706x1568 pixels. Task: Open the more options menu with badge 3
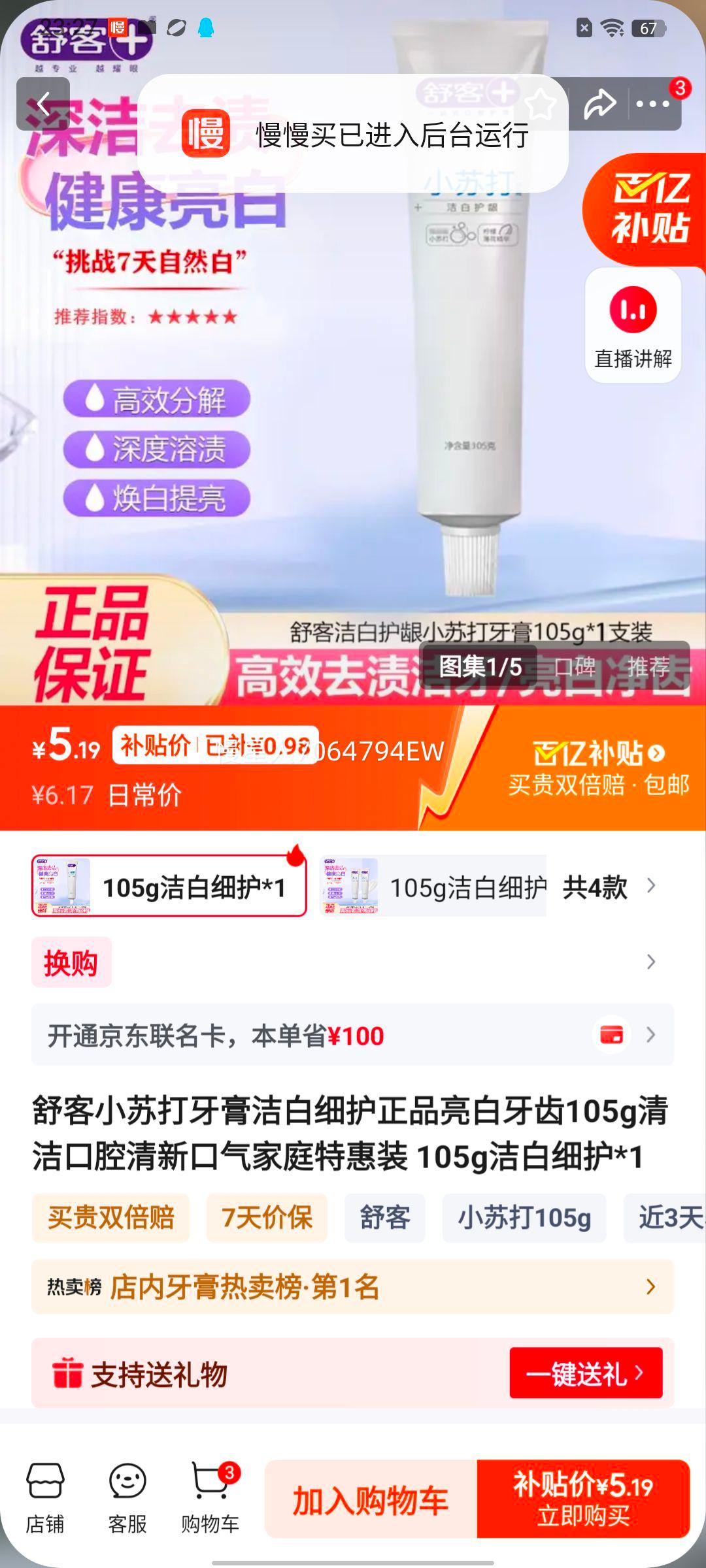pos(652,103)
